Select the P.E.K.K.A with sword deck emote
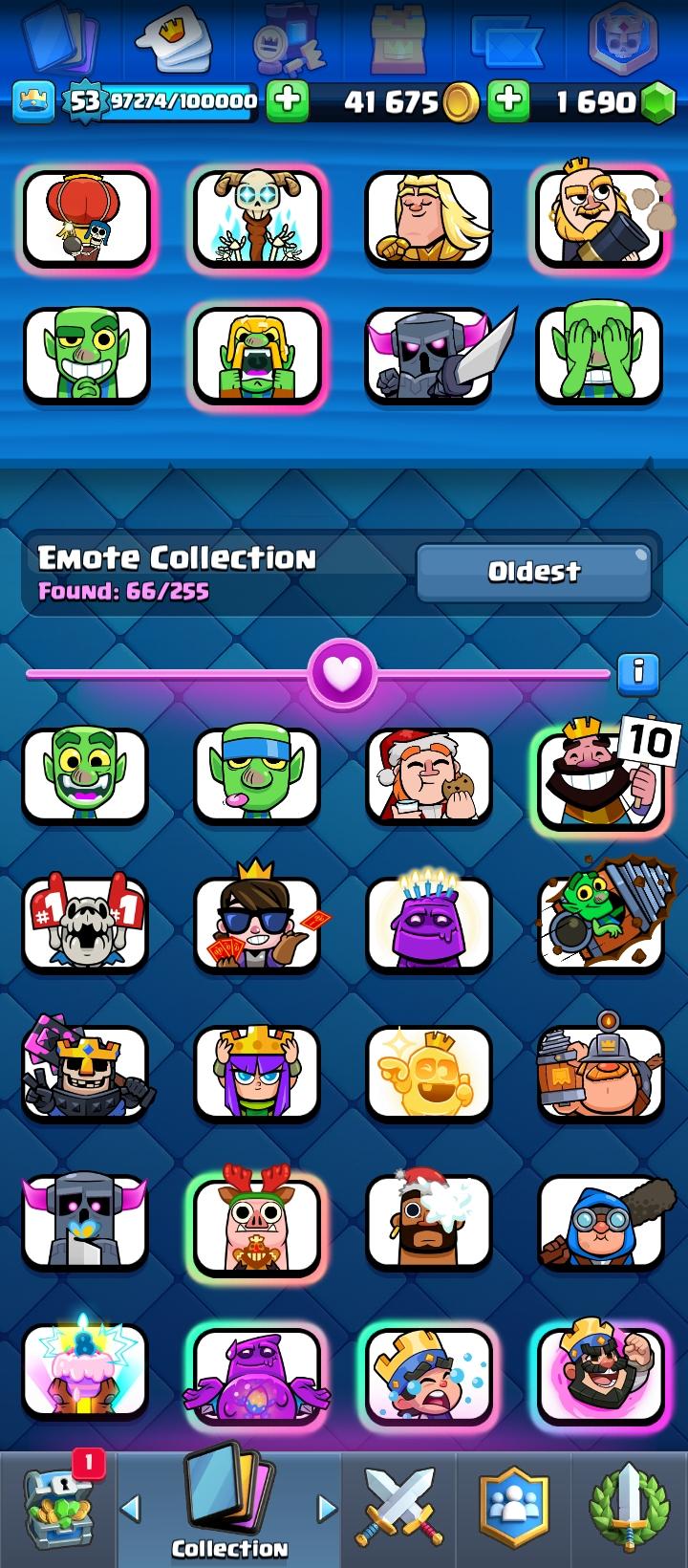This screenshot has height=1568, width=688. pos(430,354)
